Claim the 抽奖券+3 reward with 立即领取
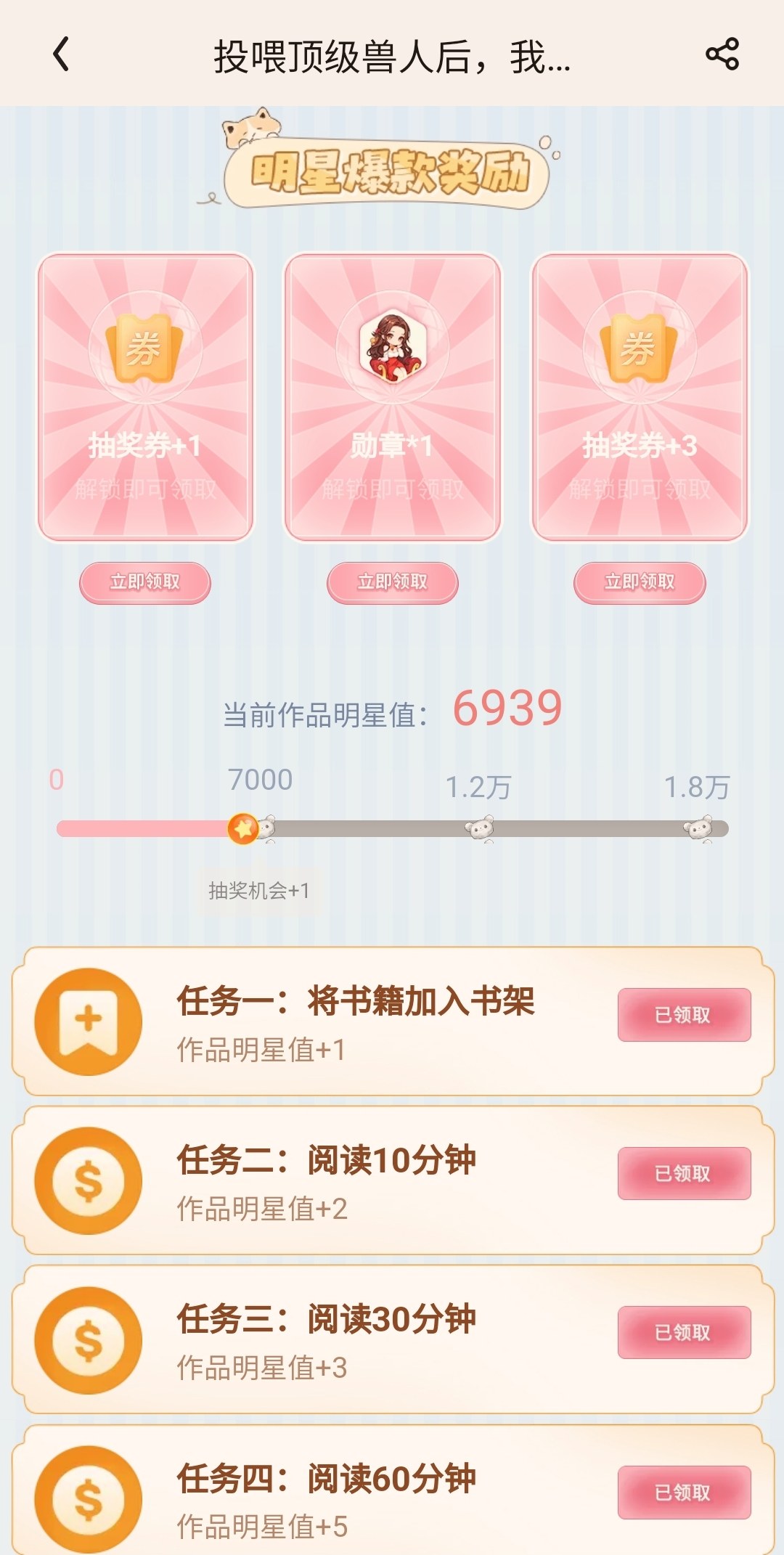 click(x=640, y=582)
